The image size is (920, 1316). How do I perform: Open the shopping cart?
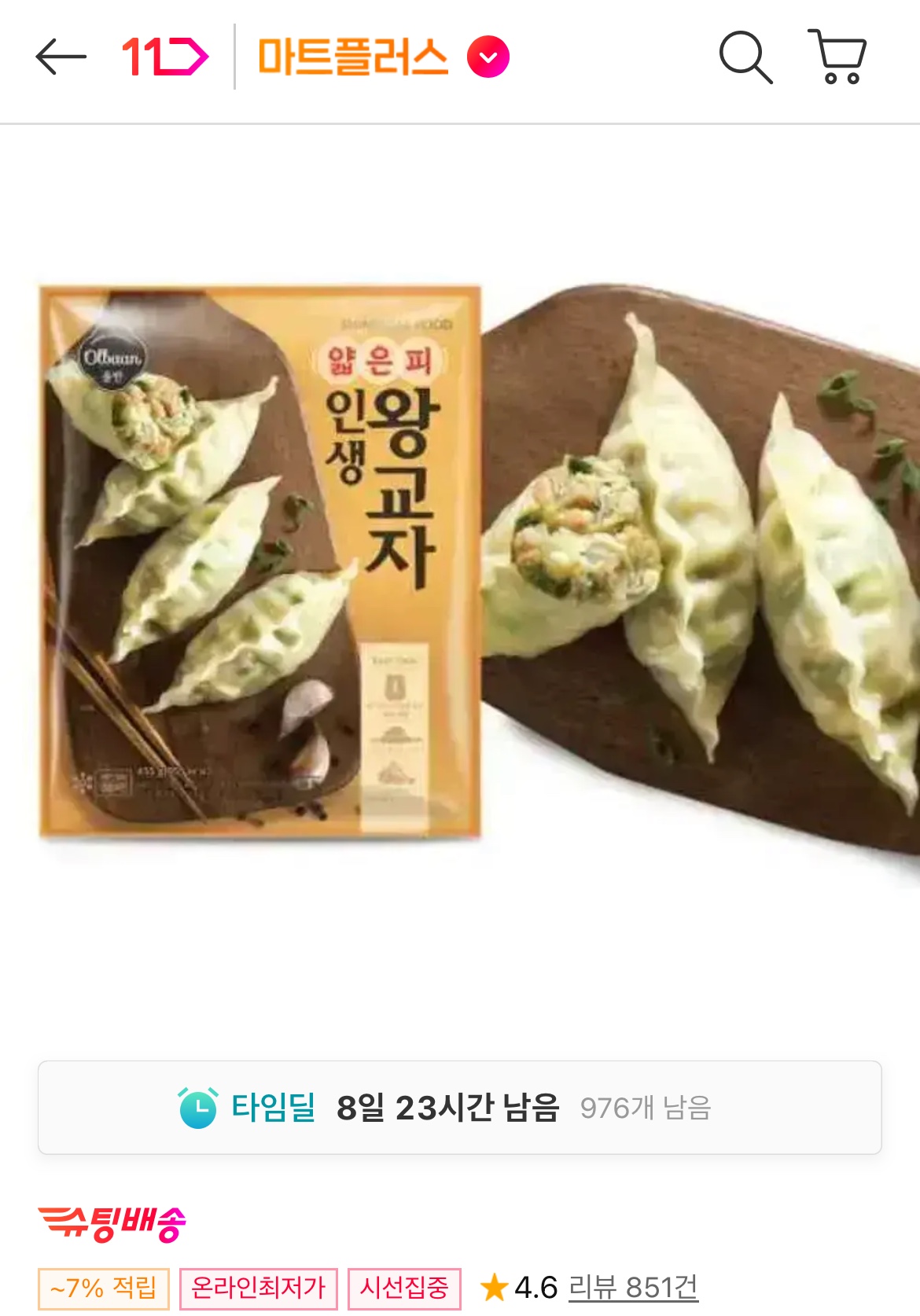tap(837, 57)
